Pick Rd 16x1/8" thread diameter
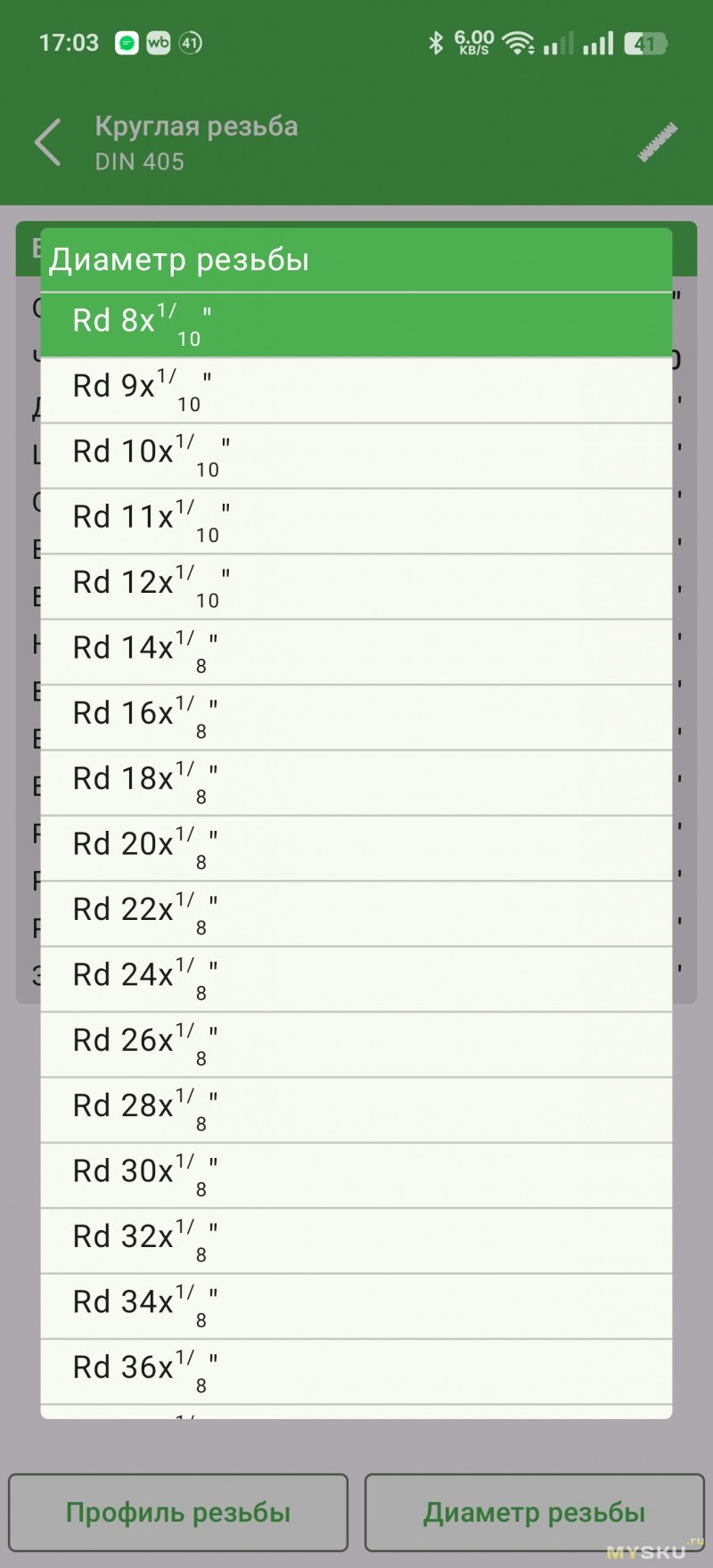Viewport: 713px width, 1568px height. pyautogui.click(x=356, y=718)
